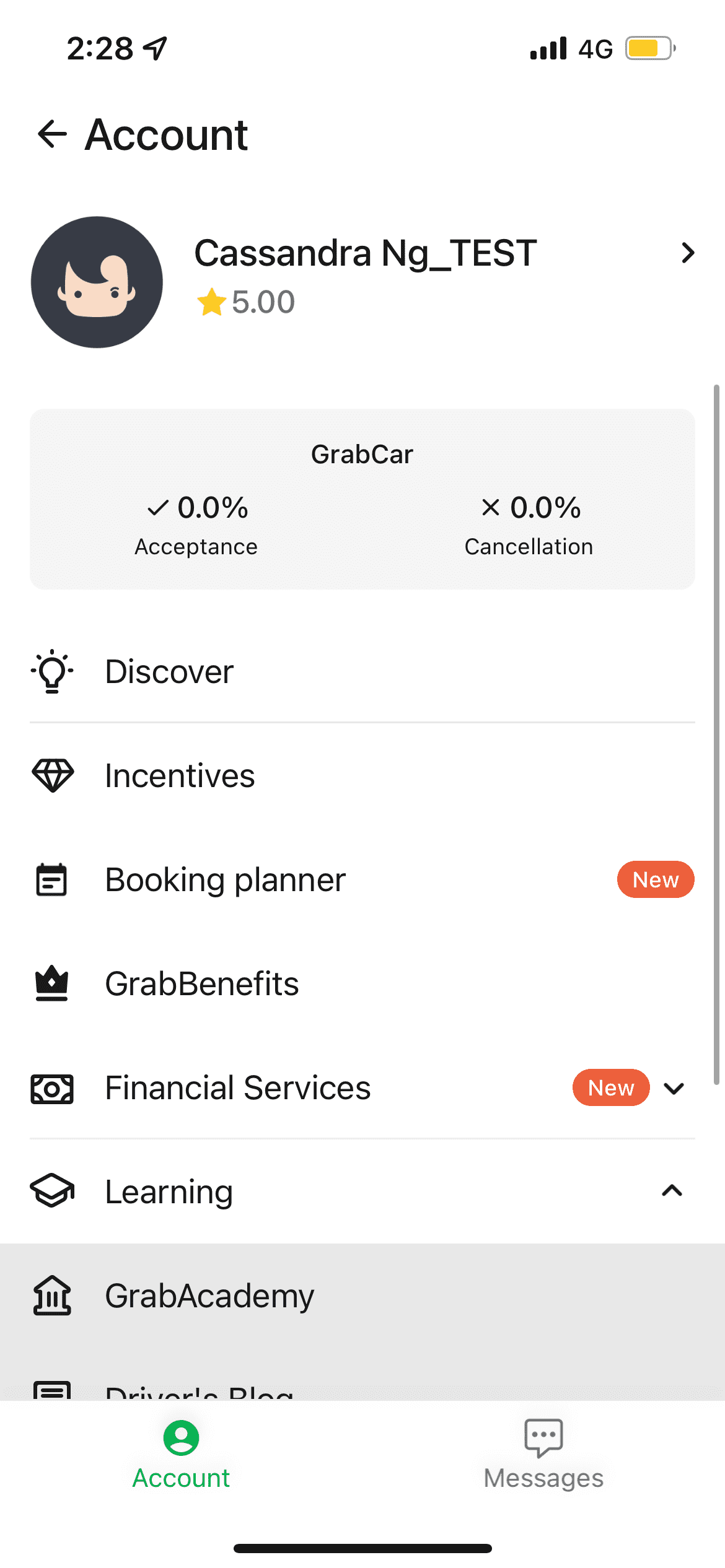Collapse the Learning section

[362, 1191]
